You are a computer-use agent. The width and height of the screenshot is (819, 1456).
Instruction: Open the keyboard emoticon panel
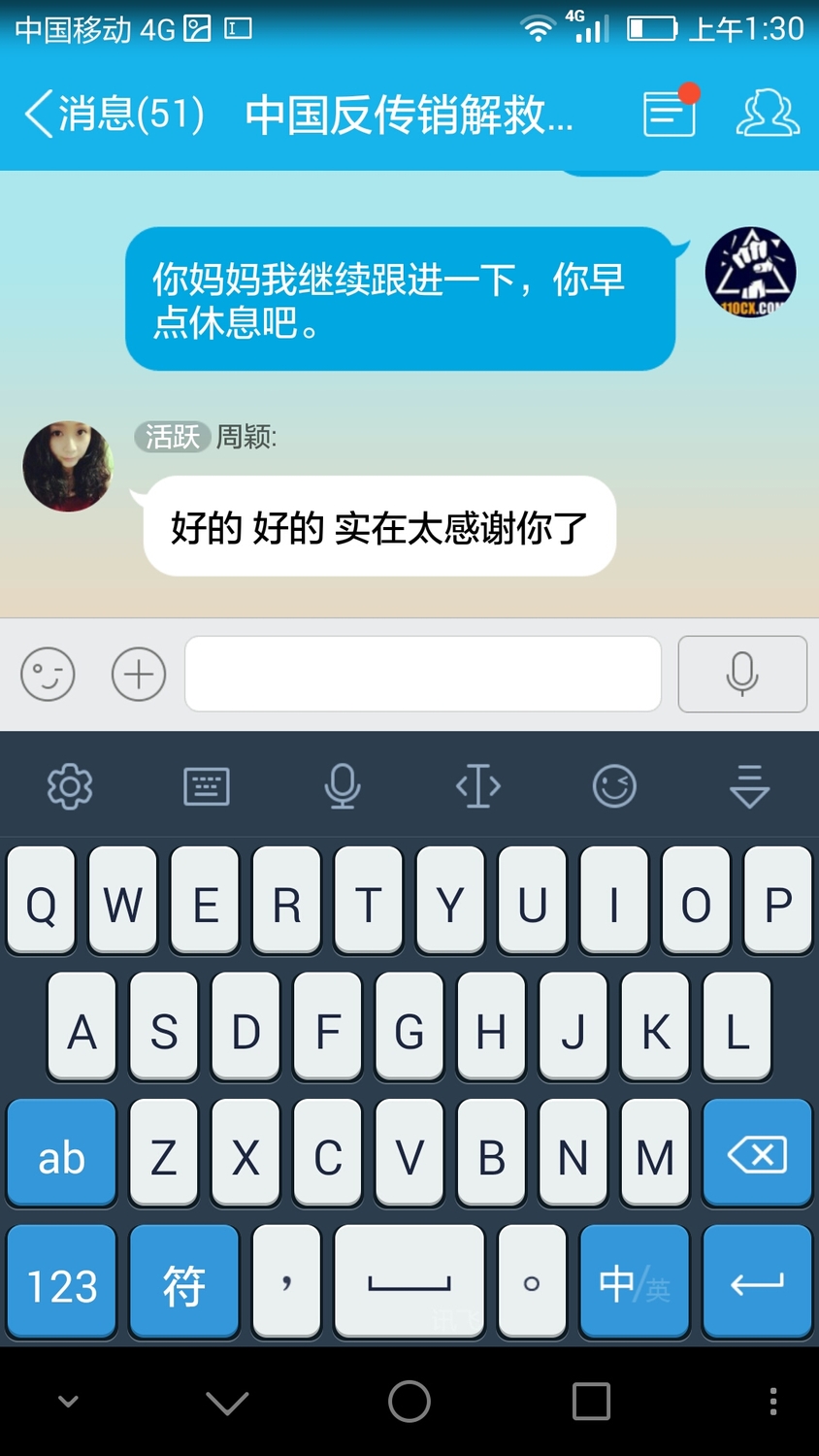614,786
